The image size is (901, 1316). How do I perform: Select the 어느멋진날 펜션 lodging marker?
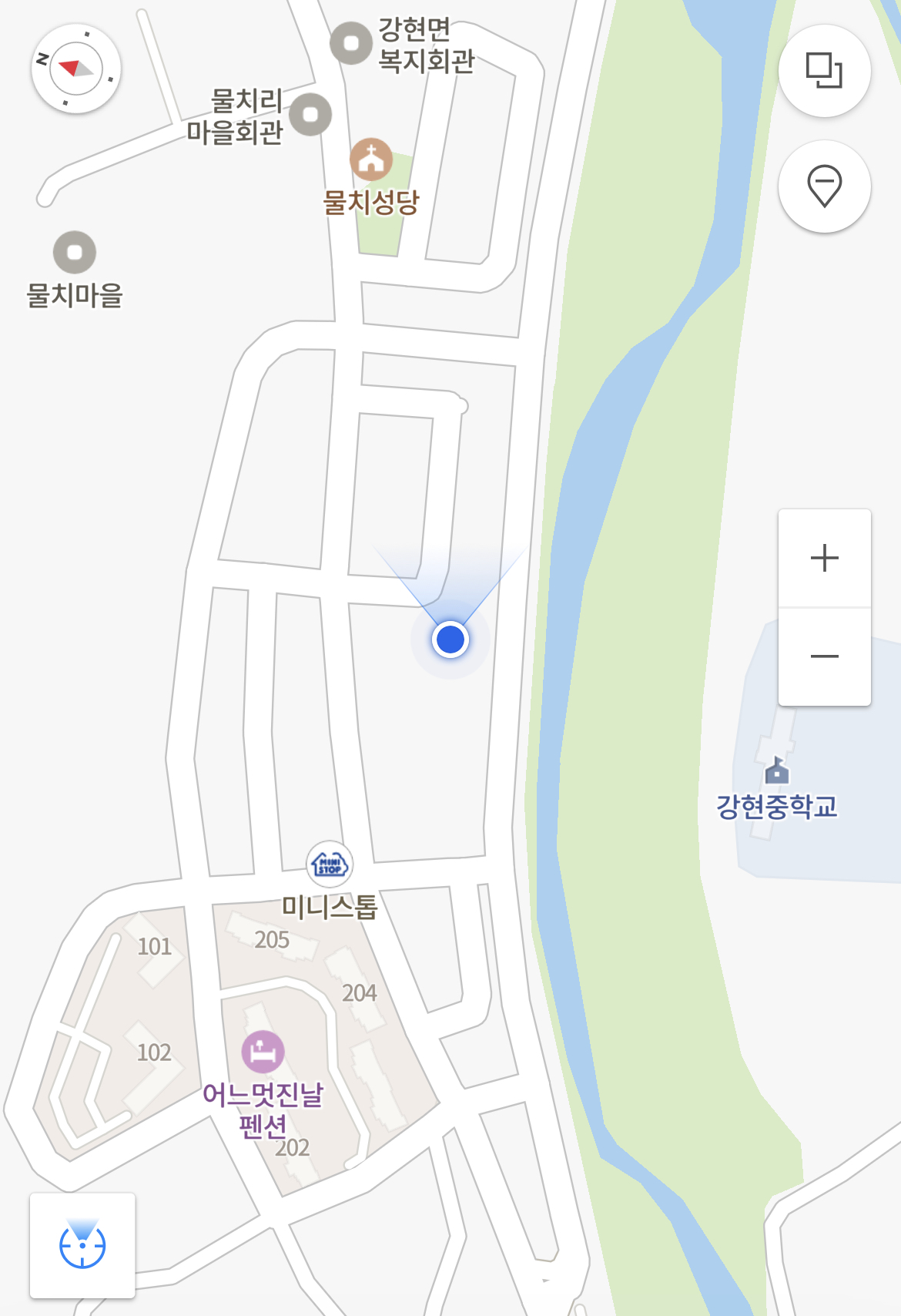click(263, 1051)
